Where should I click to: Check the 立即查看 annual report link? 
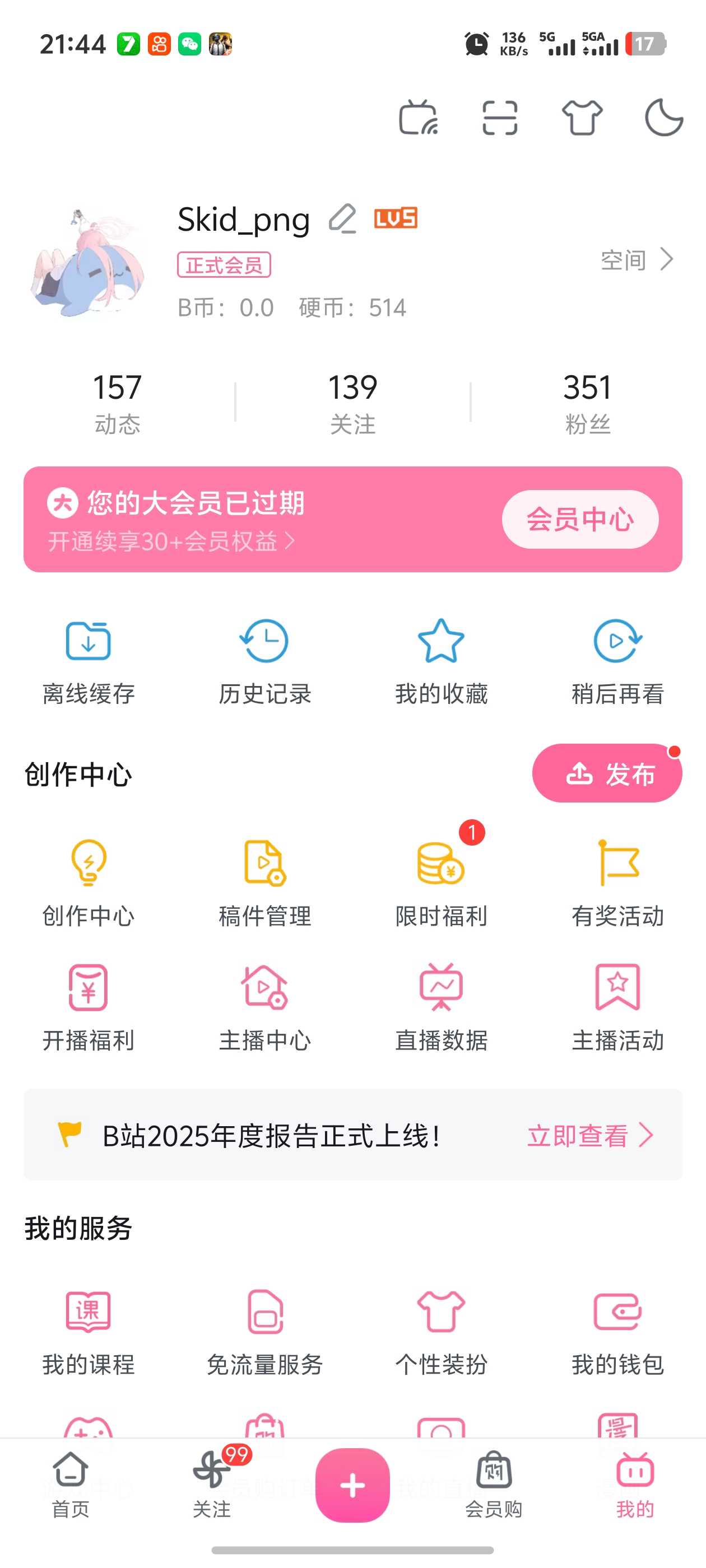coord(588,1135)
